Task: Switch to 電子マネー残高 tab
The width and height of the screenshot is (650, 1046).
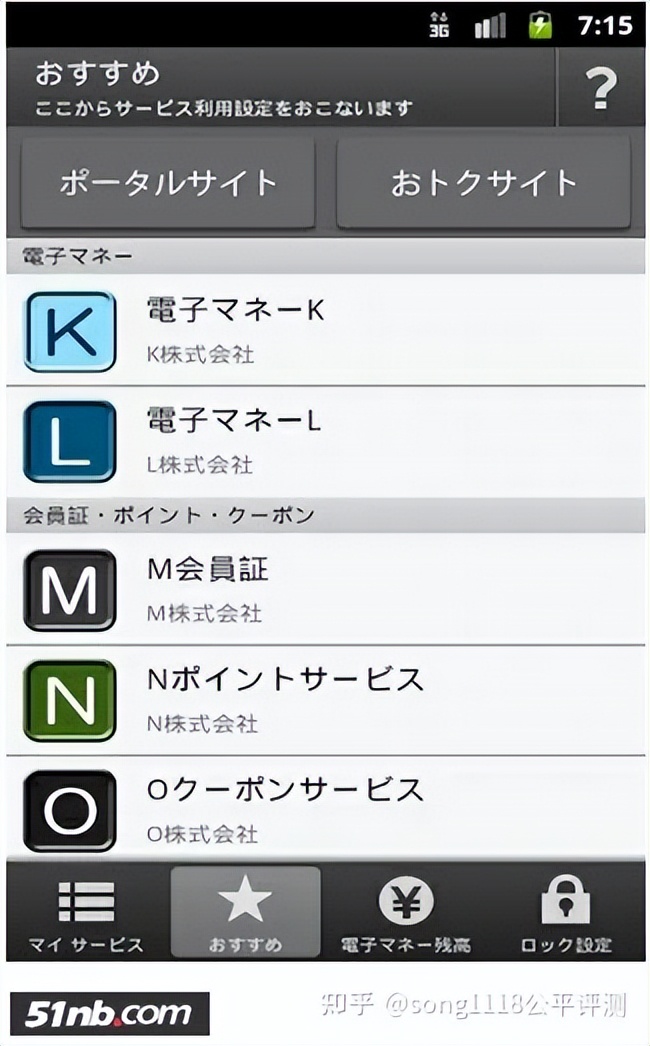Action: 405,913
